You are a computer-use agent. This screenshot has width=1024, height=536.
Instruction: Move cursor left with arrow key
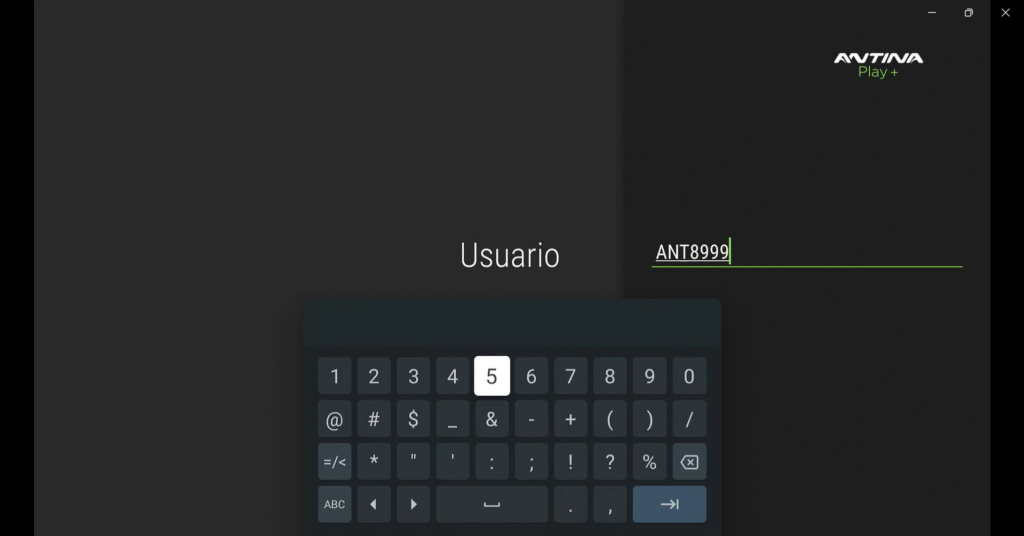(x=374, y=505)
